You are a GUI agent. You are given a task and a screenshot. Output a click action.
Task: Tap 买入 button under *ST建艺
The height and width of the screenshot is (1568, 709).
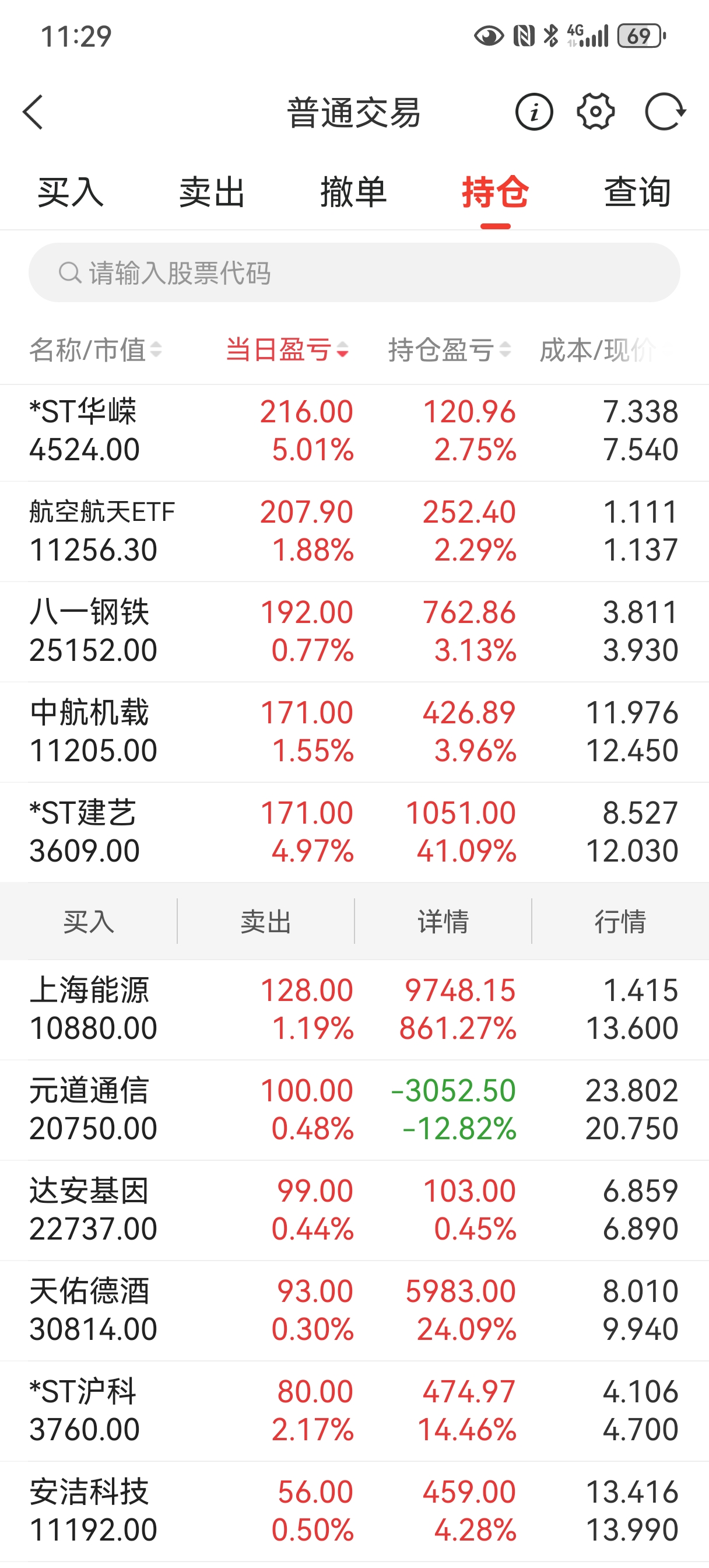point(89,922)
